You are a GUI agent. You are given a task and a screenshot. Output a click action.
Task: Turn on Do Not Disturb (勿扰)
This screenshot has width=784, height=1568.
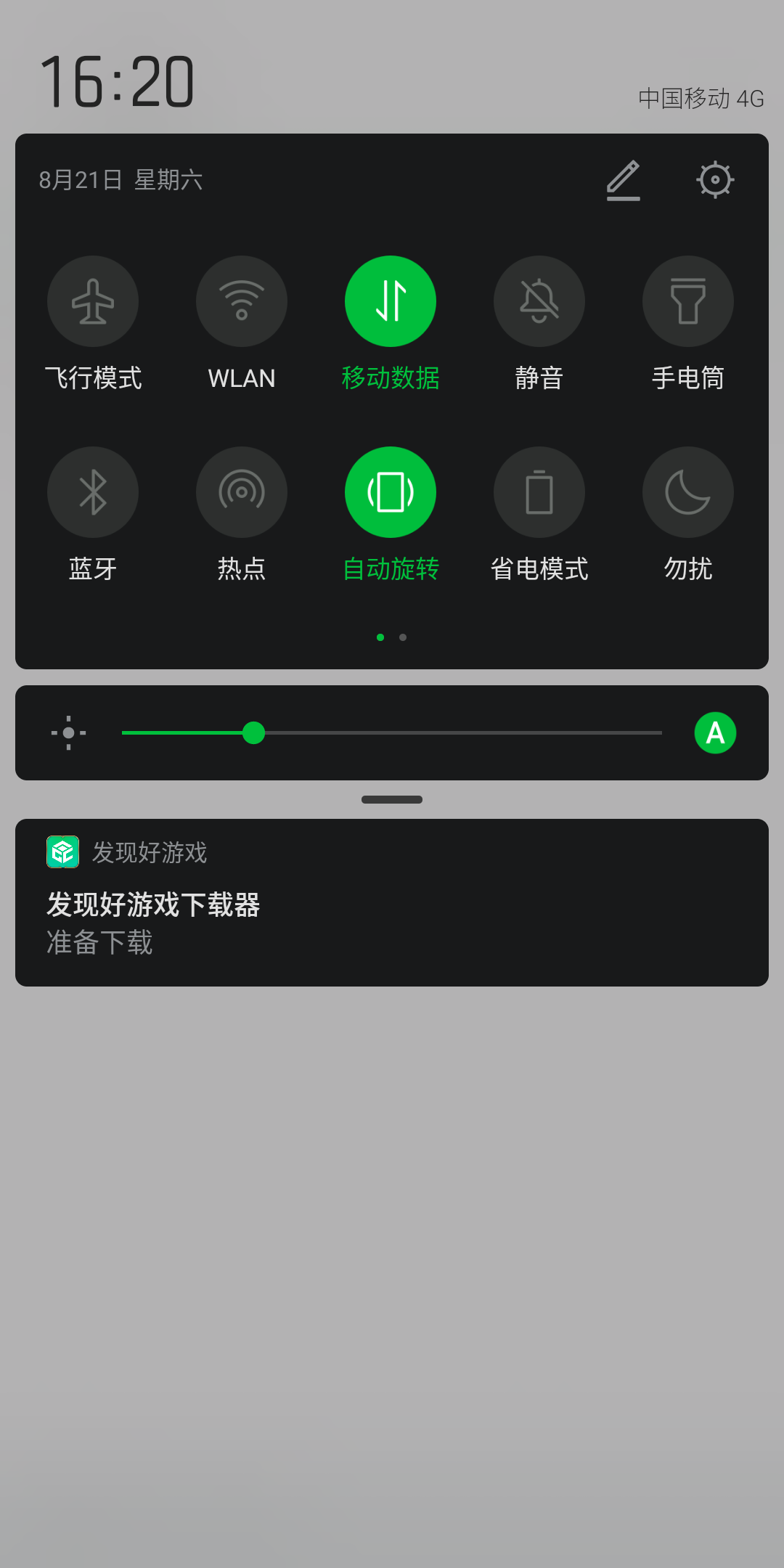click(688, 492)
